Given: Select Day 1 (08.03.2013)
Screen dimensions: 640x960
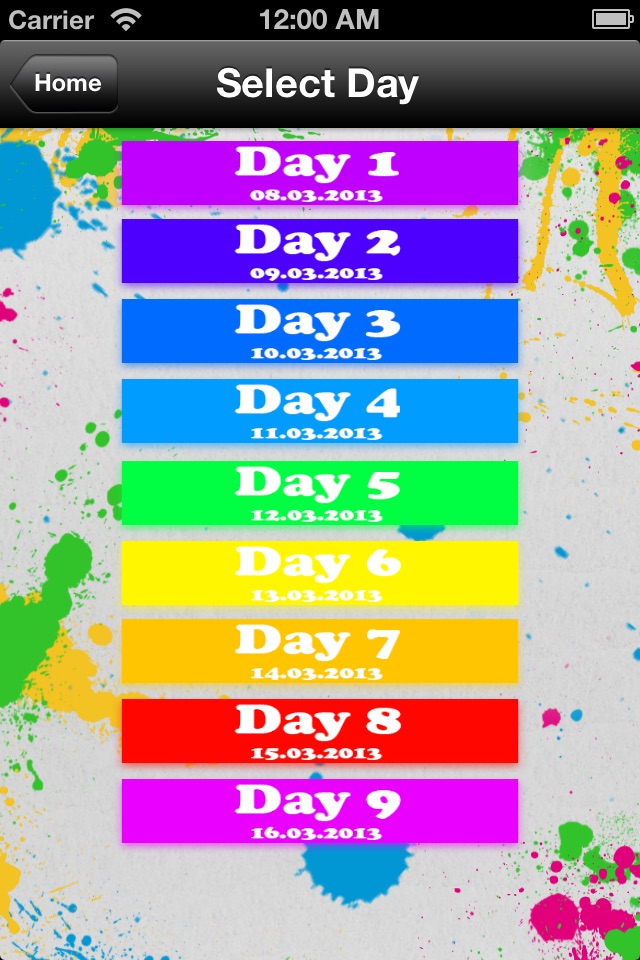Looking at the screenshot, I should 319,173.
